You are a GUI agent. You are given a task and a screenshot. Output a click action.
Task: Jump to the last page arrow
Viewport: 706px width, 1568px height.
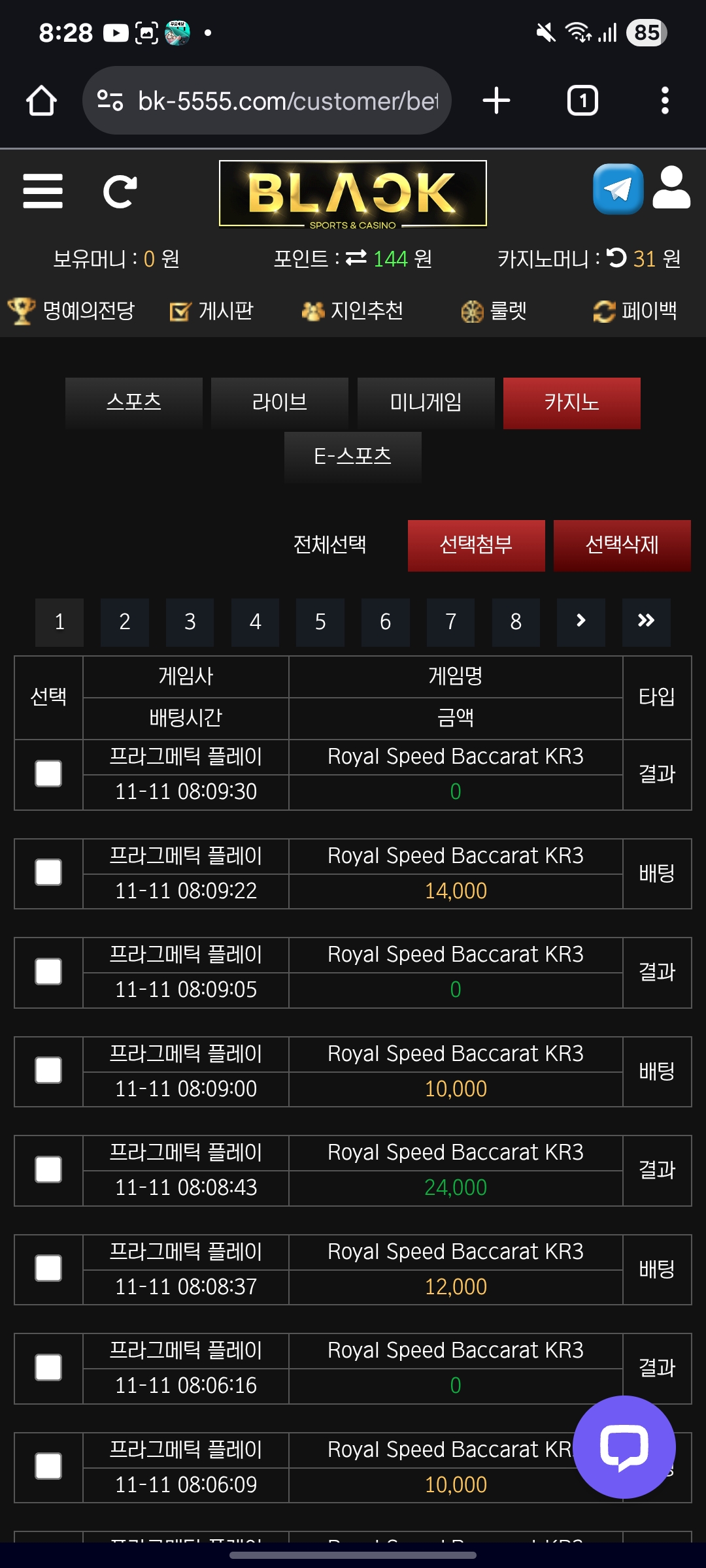click(646, 622)
